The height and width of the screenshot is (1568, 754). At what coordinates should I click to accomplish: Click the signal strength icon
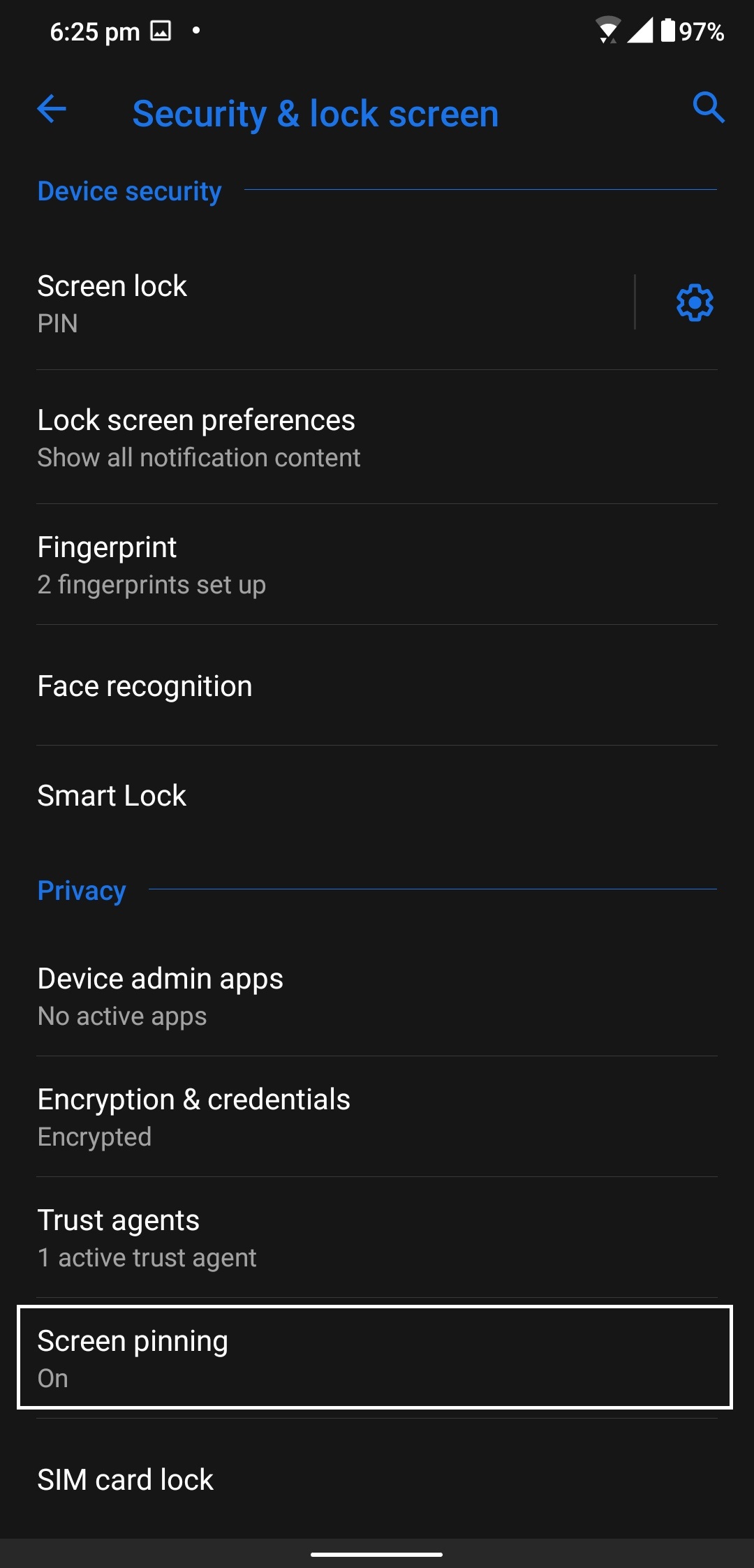640,29
